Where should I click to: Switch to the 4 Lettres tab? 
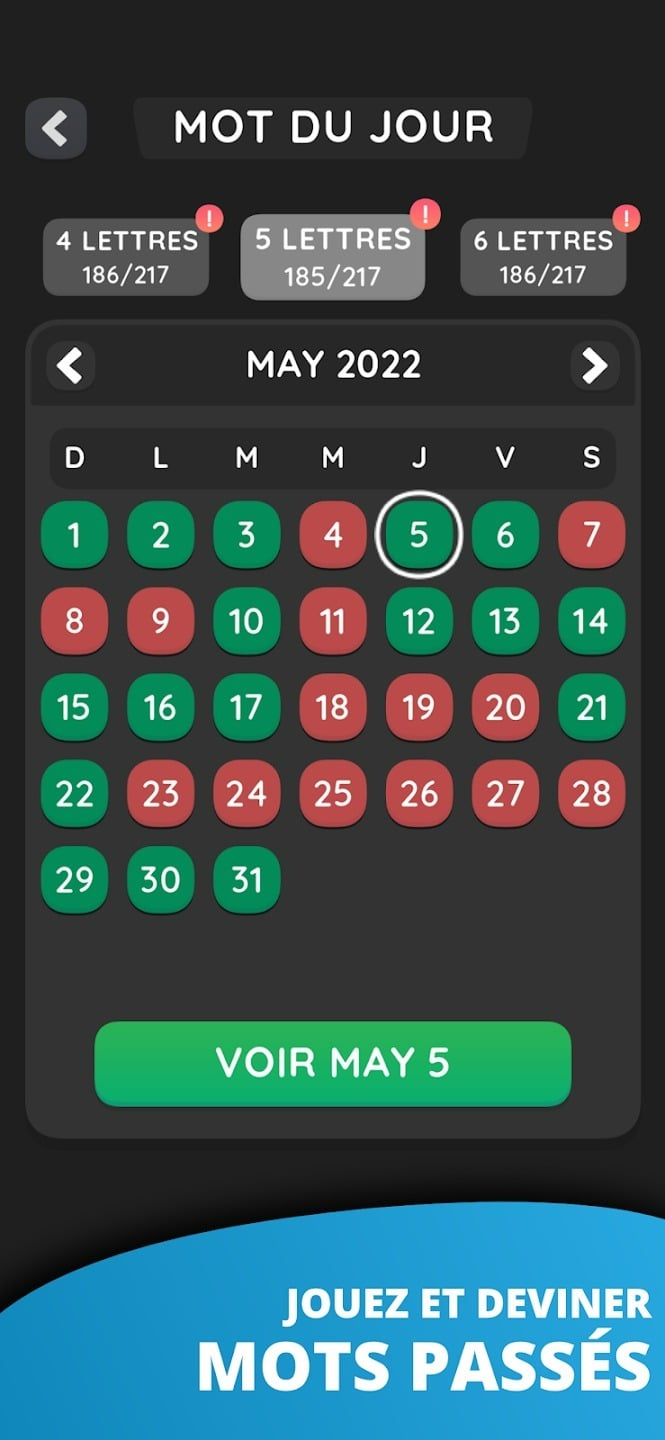click(126, 257)
